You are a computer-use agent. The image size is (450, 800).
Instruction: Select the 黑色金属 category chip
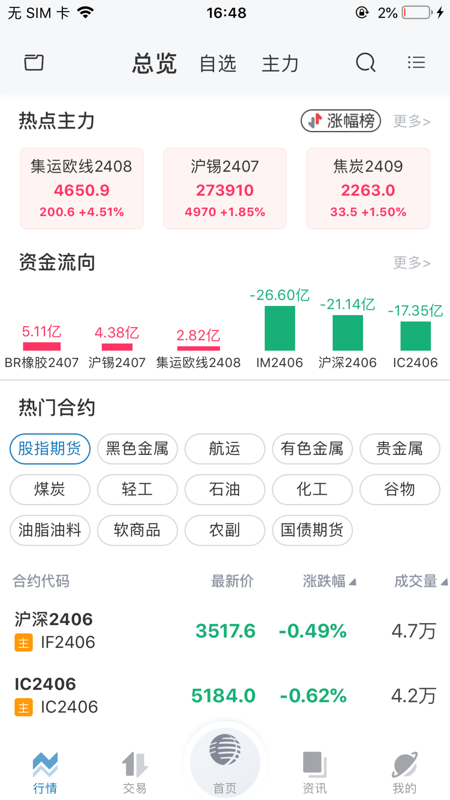coord(137,449)
